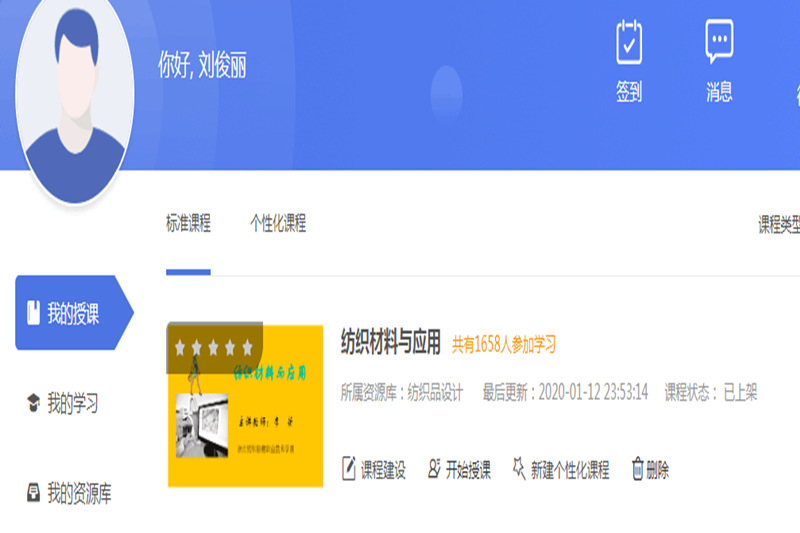Switch to 标准课程 tab
This screenshot has height=533, width=800.
coord(188,223)
